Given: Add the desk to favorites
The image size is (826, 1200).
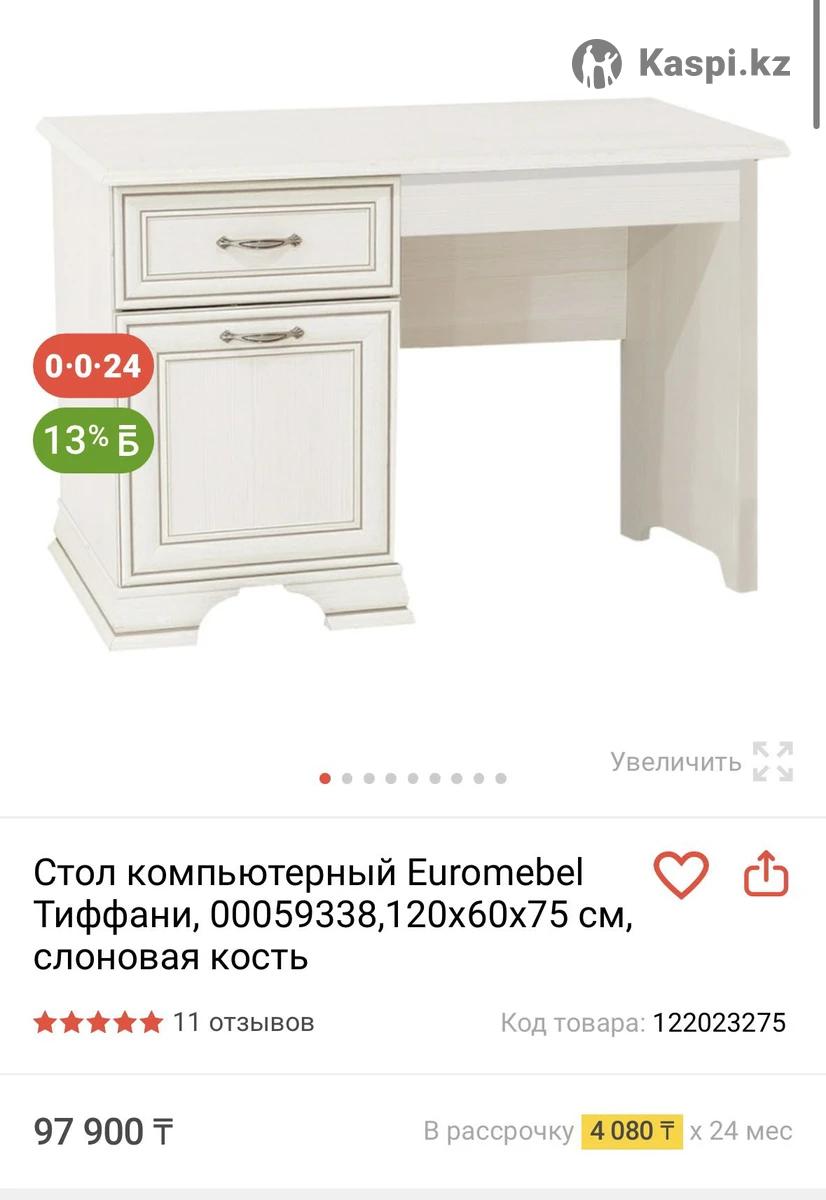Looking at the screenshot, I should click(681, 876).
